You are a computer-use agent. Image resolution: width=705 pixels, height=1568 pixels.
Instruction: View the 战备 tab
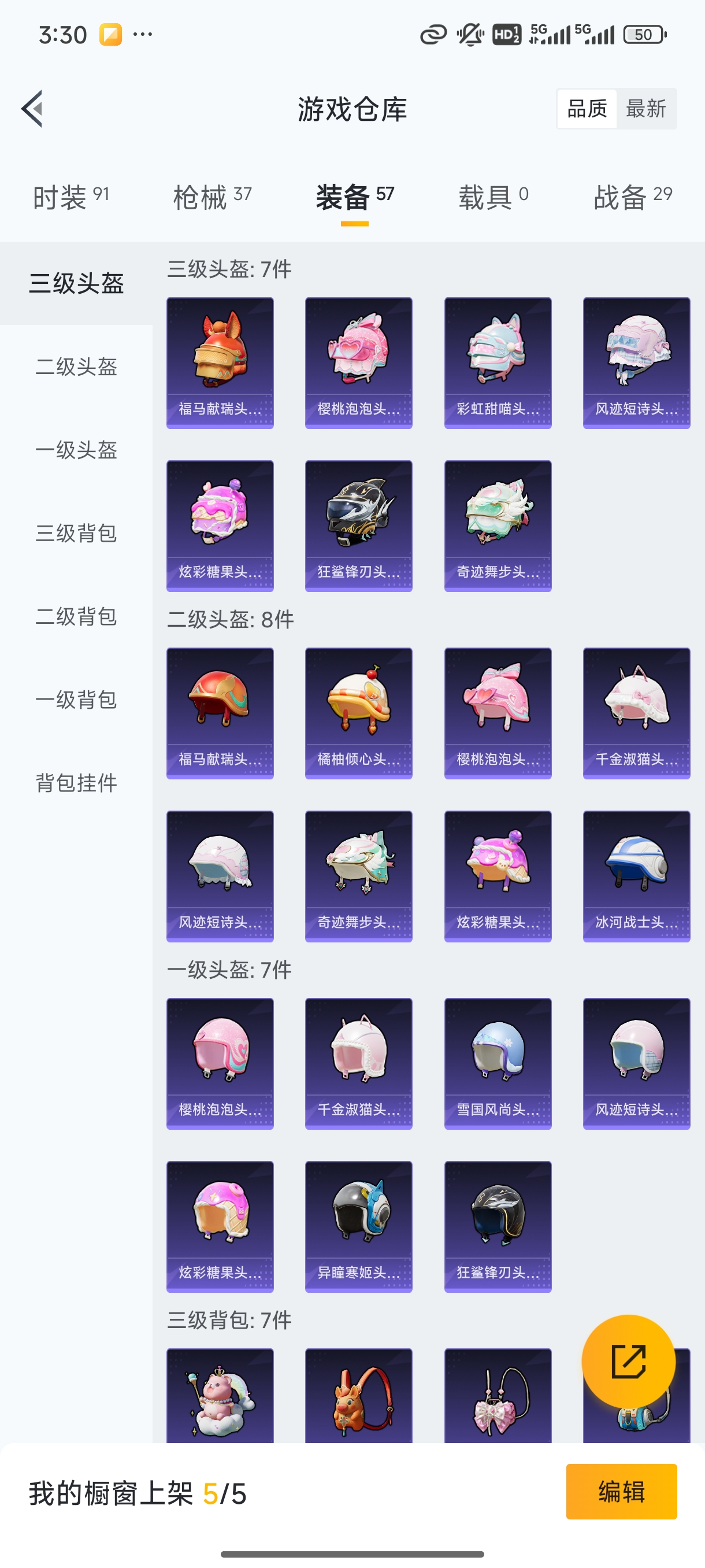point(633,197)
